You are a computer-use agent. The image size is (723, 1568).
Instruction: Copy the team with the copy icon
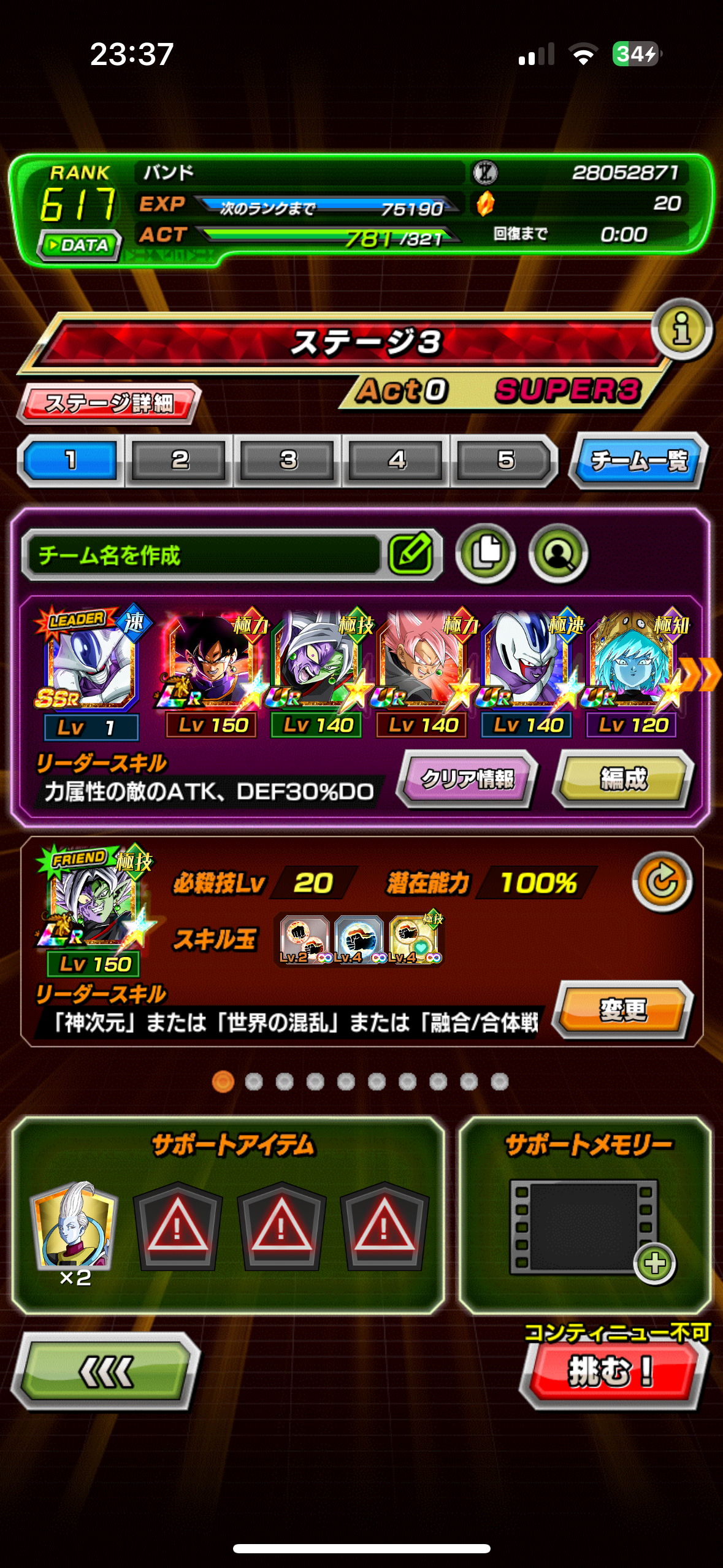pyautogui.click(x=486, y=553)
